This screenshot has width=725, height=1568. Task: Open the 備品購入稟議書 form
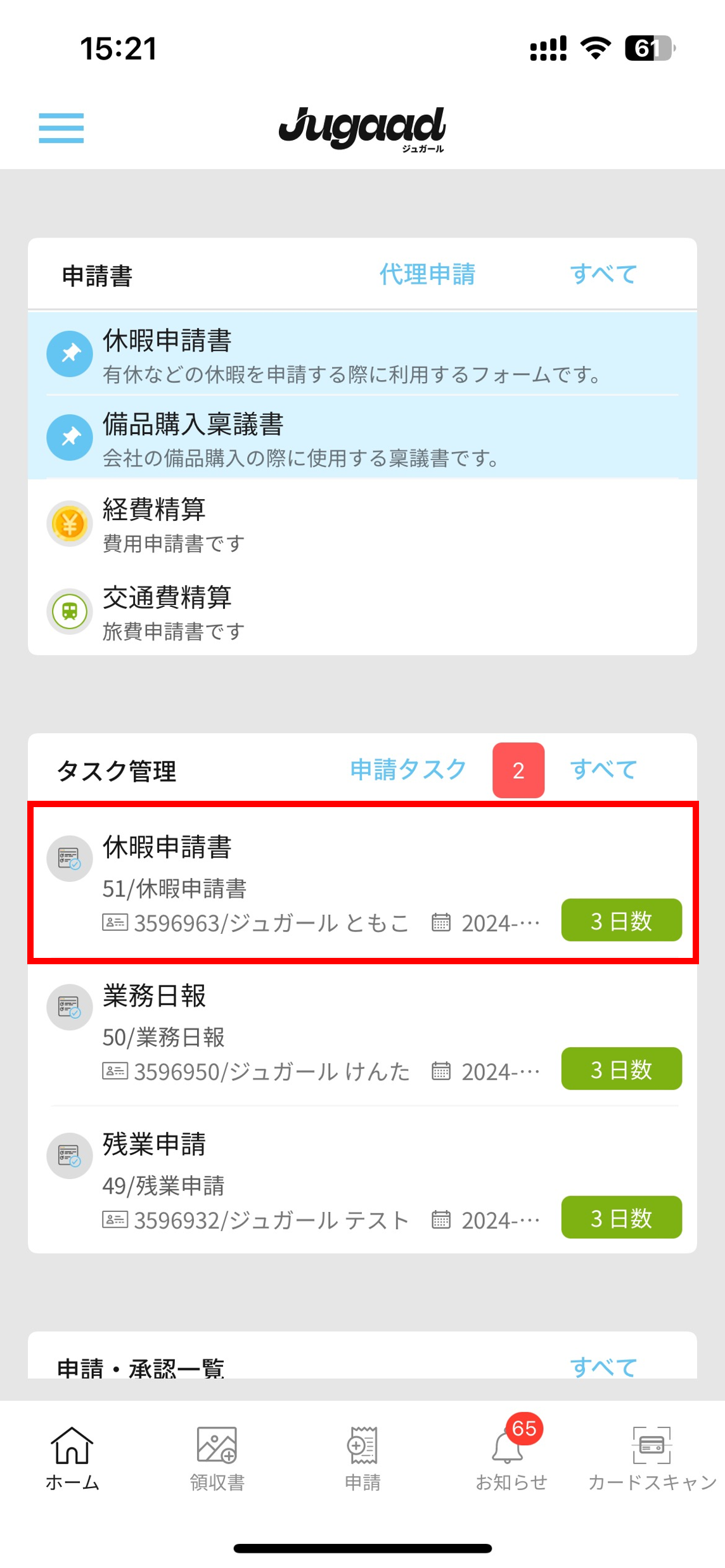pyautogui.click(x=362, y=438)
